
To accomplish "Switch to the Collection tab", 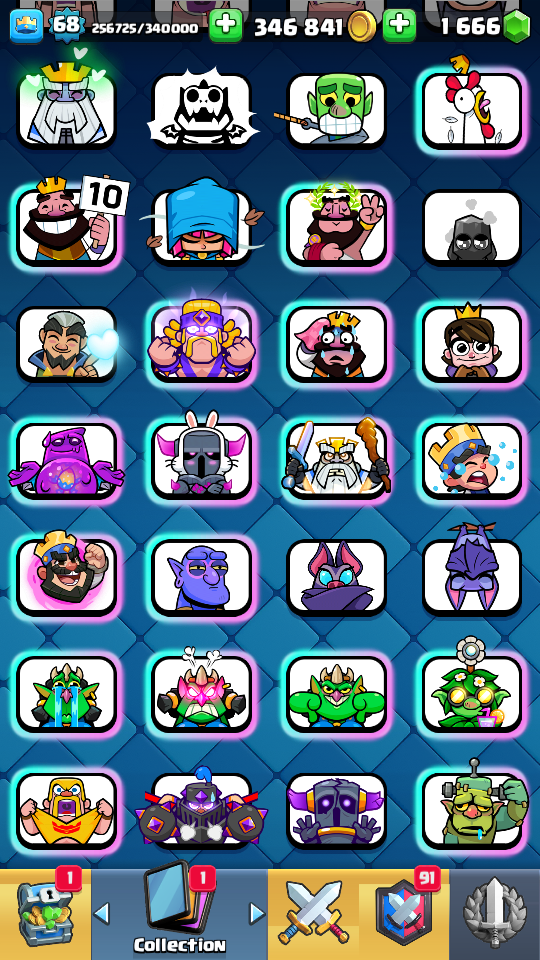I will [179, 914].
